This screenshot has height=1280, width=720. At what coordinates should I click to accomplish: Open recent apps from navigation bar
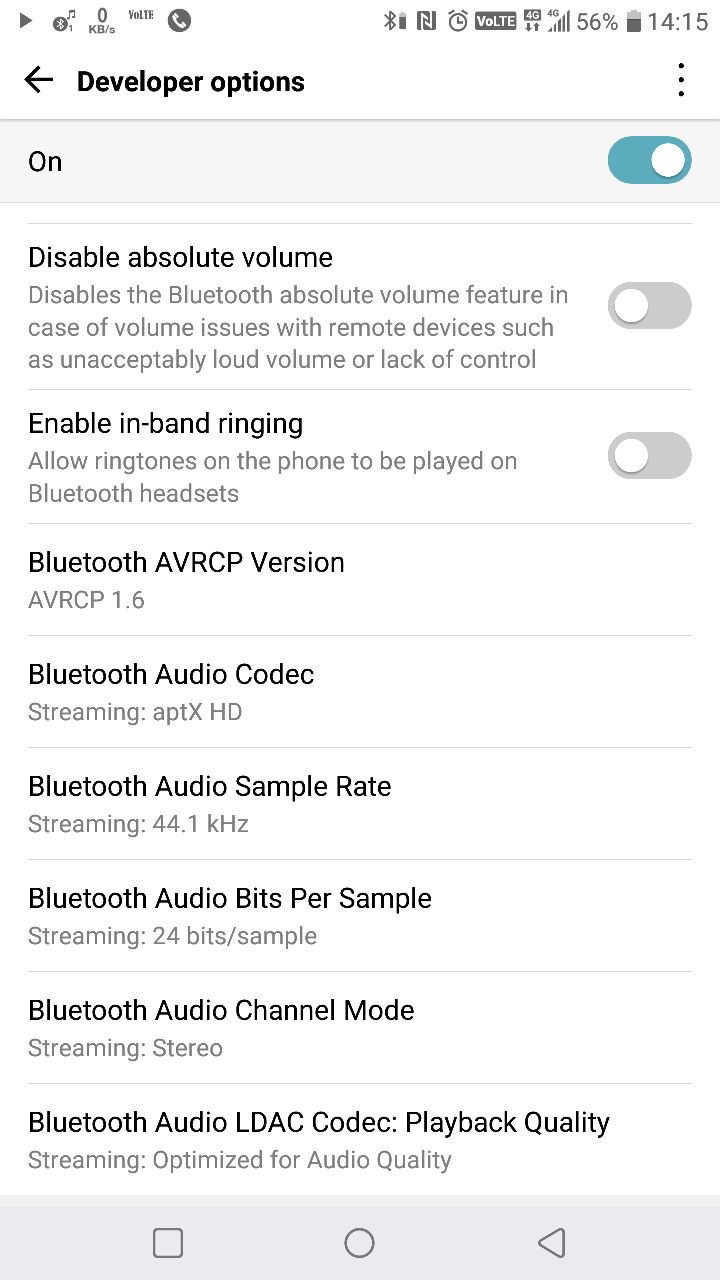(168, 1243)
